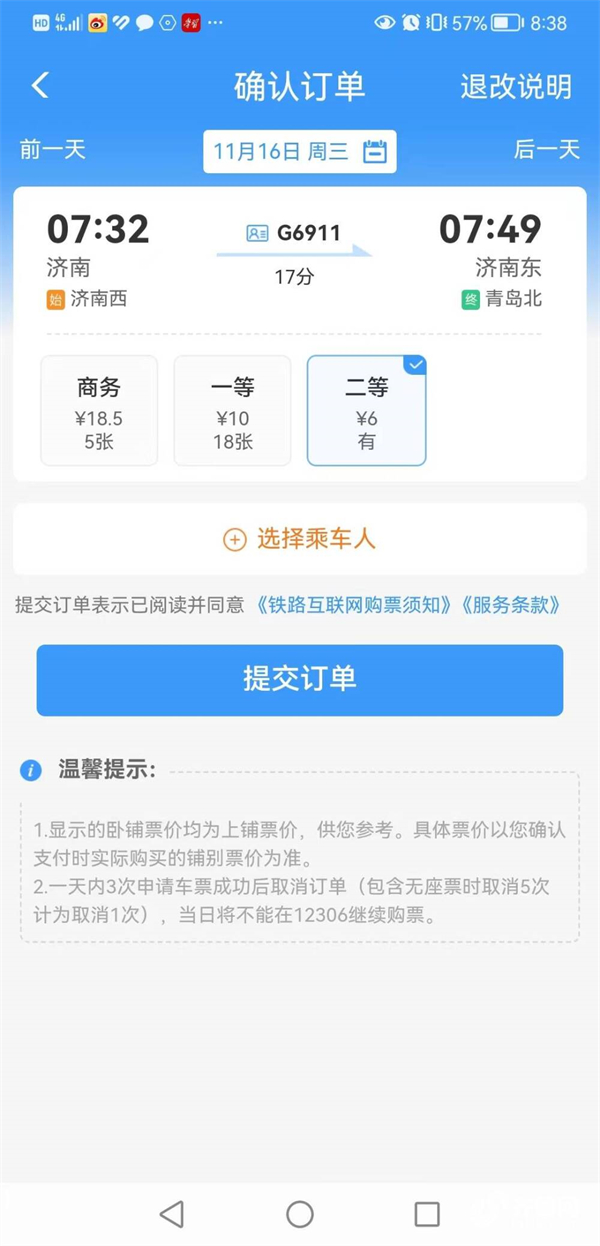Switch to the next day 后一天
The width and height of the screenshot is (600, 1246).
click(546, 150)
